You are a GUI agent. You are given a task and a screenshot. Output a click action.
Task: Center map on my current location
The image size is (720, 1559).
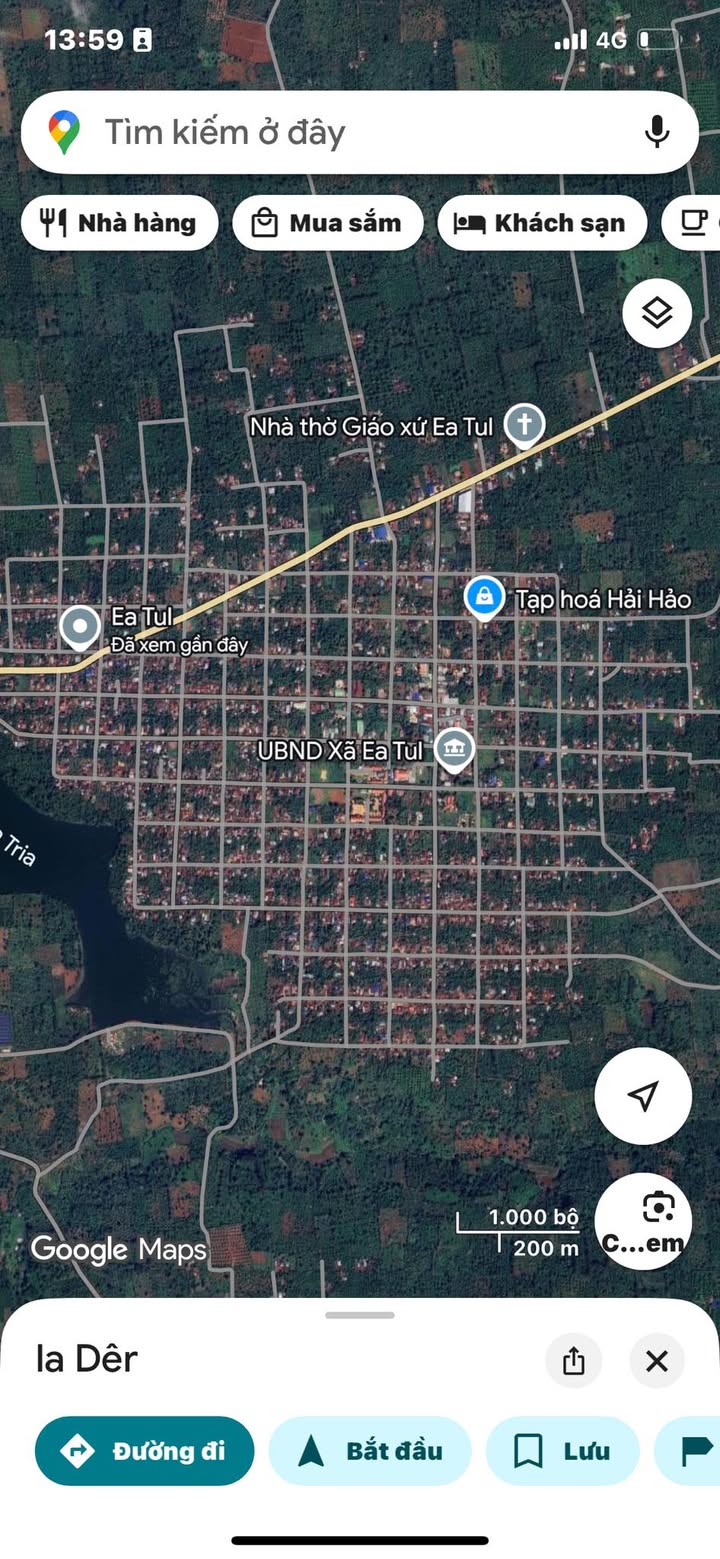[643, 1096]
